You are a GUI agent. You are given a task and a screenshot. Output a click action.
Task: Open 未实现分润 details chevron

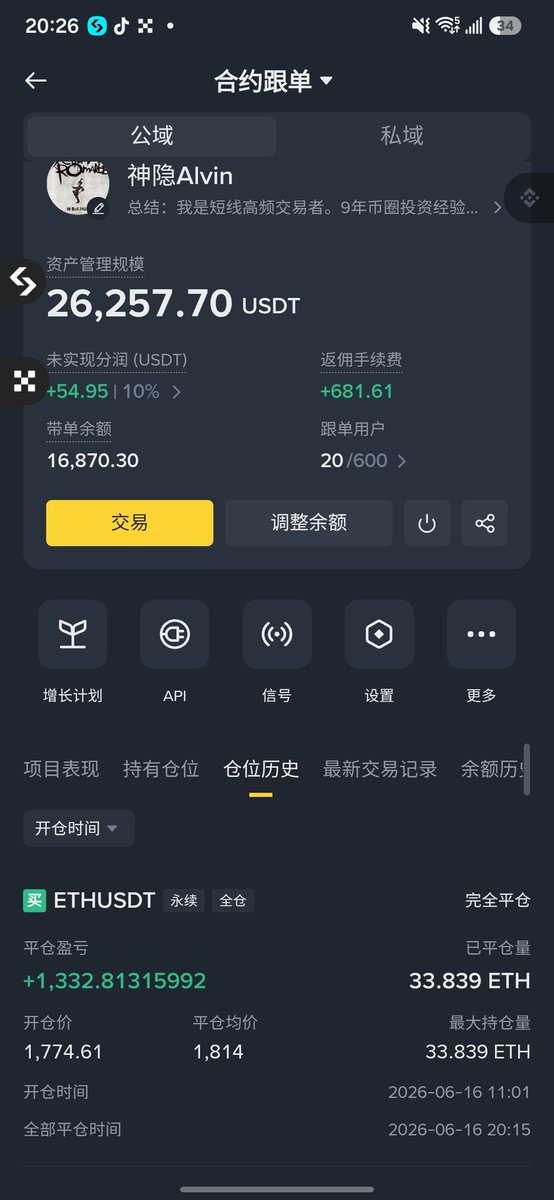(176, 392)
